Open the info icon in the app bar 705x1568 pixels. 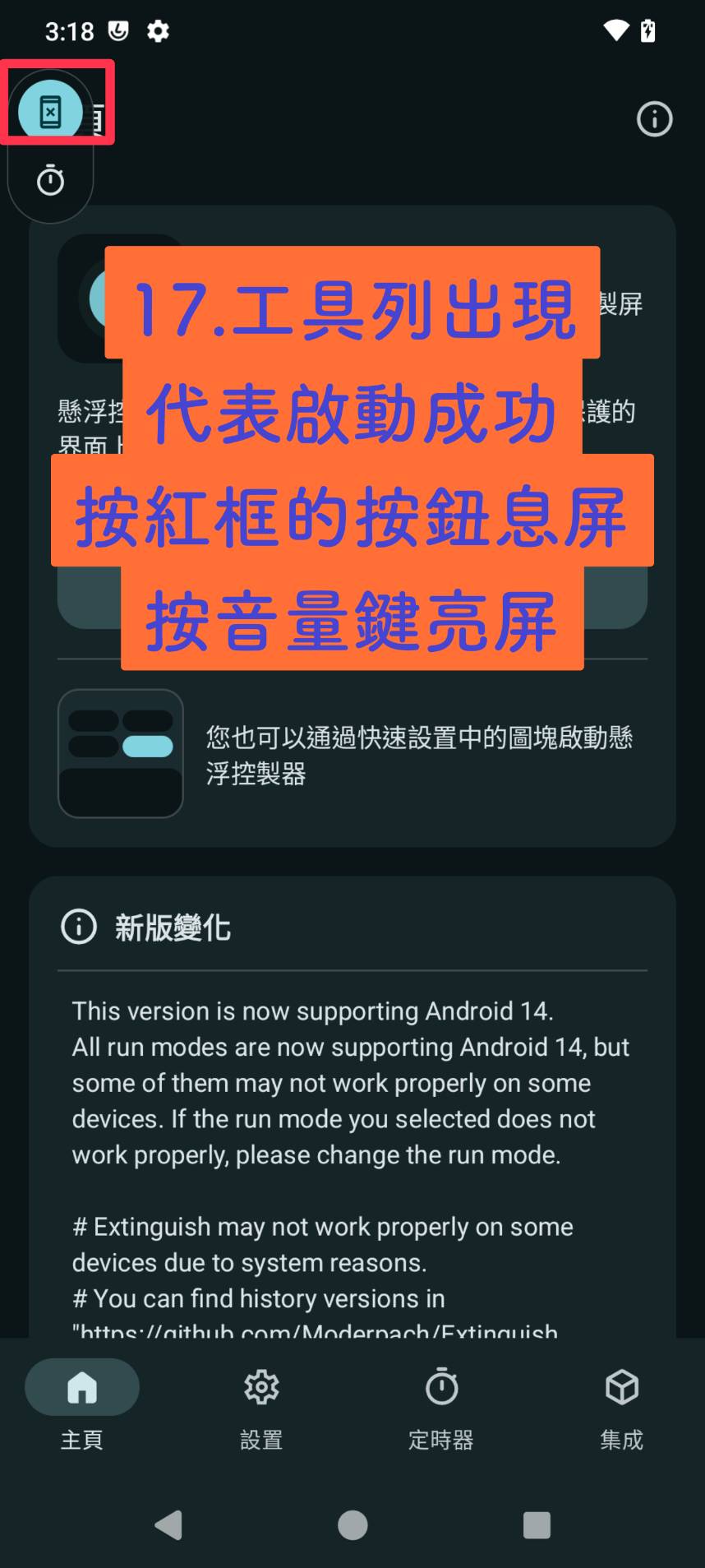pyautogui.click(x=654, y=120)
